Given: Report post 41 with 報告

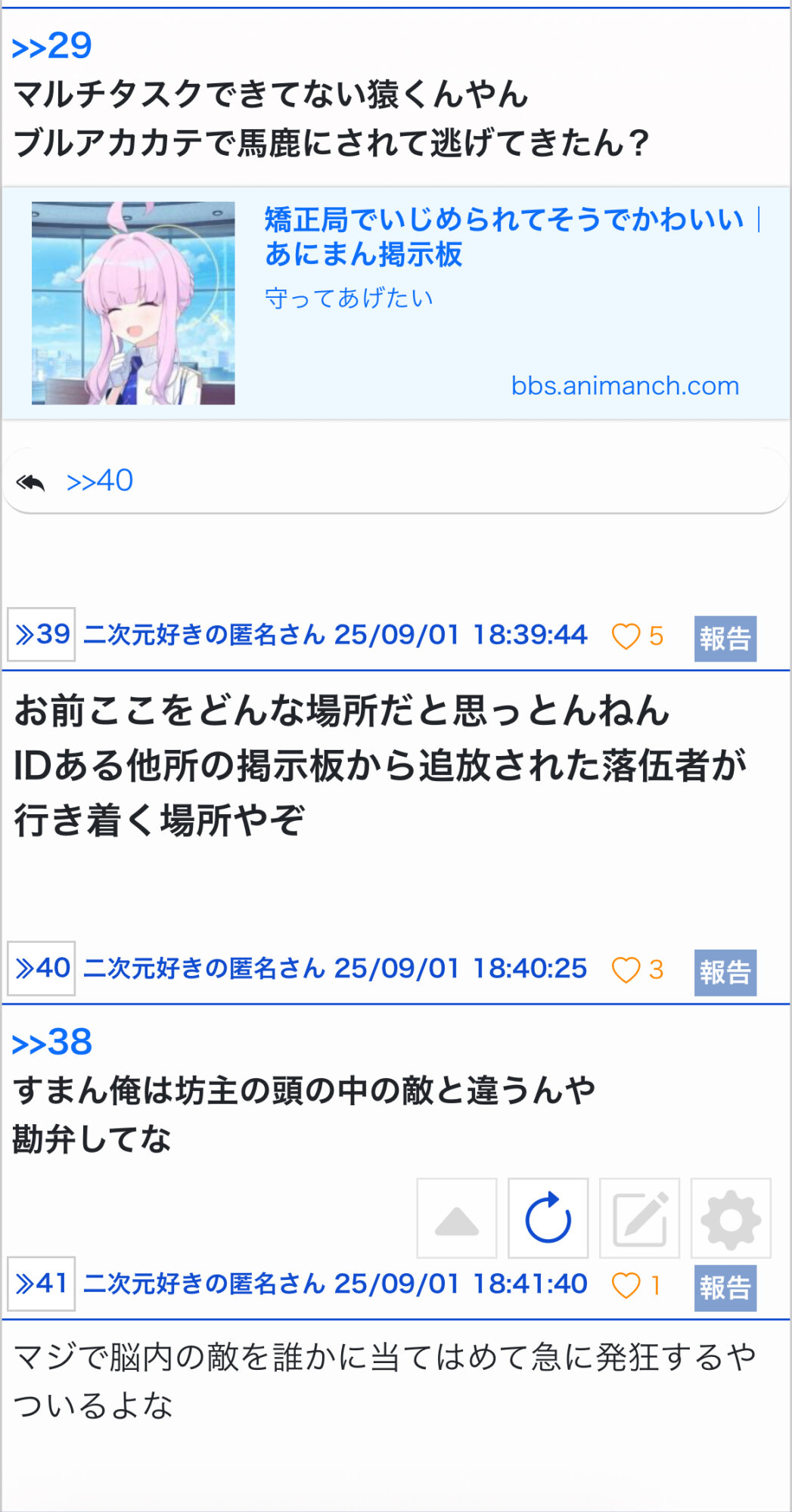Looking at the screenshot, I should tap(725, 1287).
